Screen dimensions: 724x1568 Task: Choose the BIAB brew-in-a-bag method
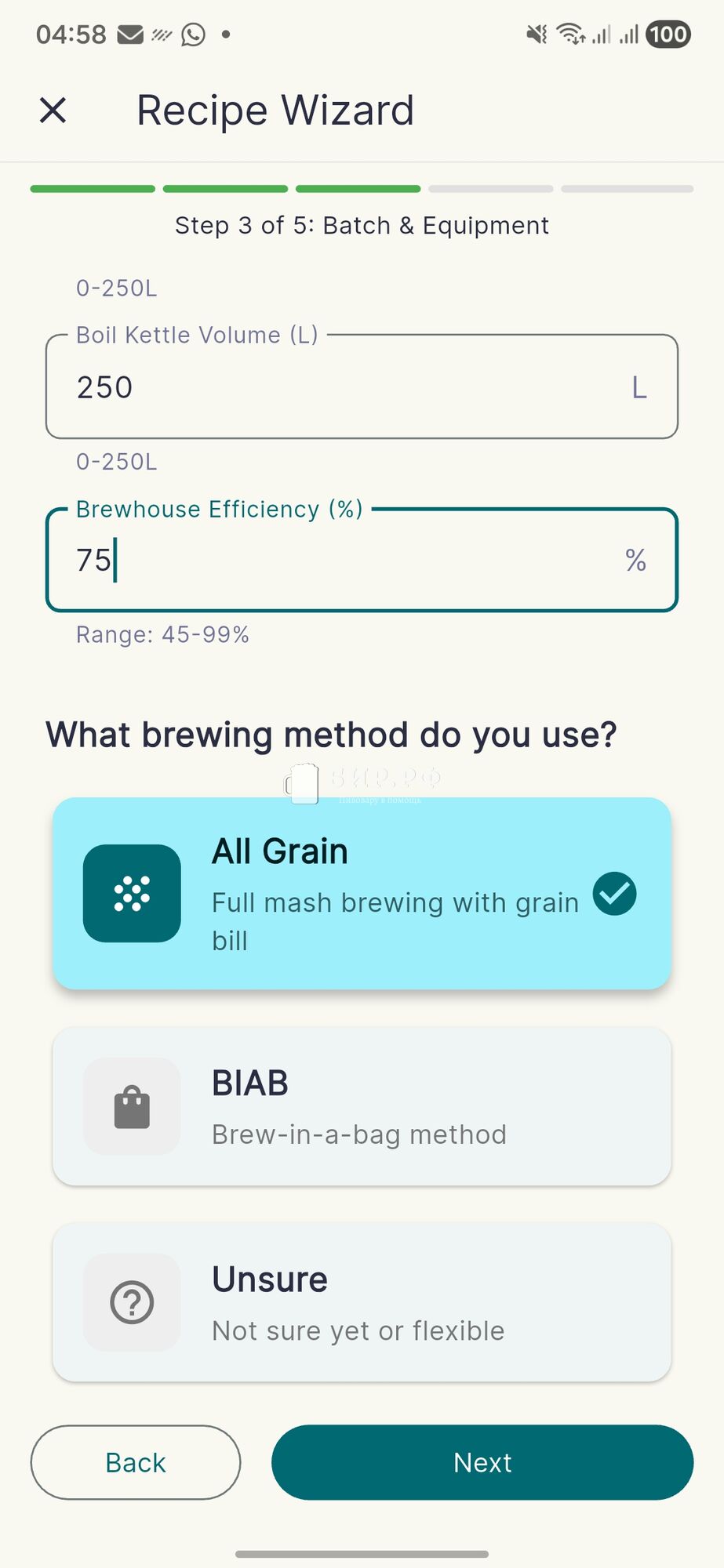[x=362, y=1106]
